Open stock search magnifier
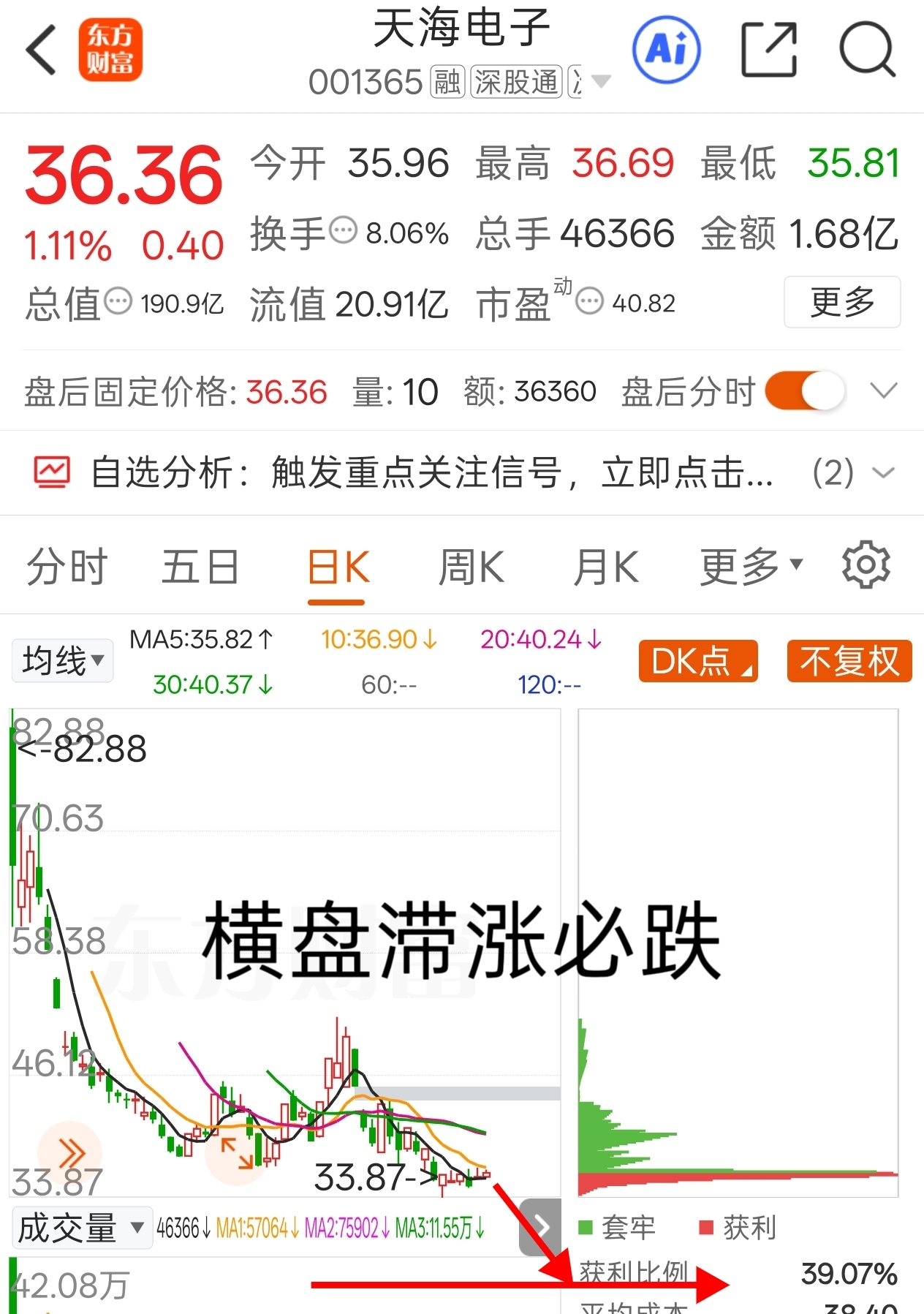 pyautogui.click(x=868, y=50)
